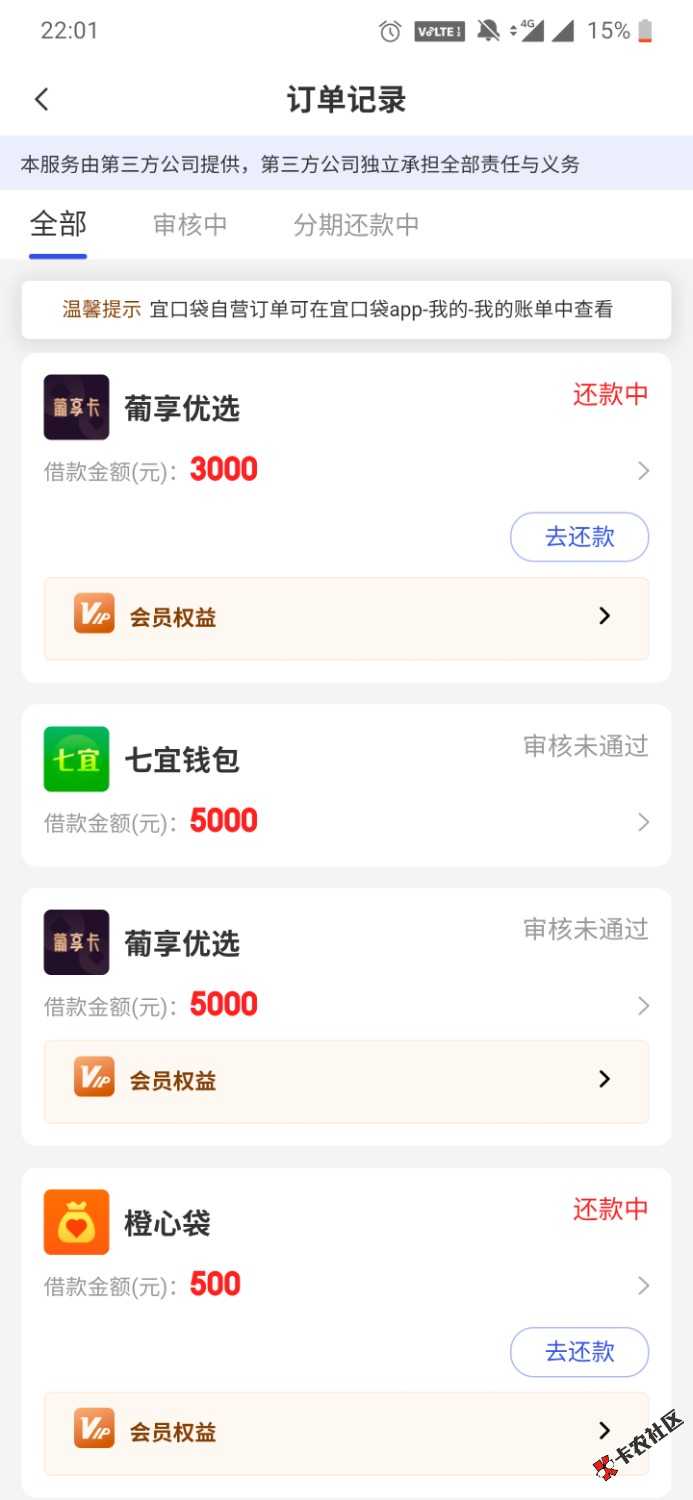Switch to the 全部 tab
The width and height of the screenshot is (693, 1500).
(58, 225)
